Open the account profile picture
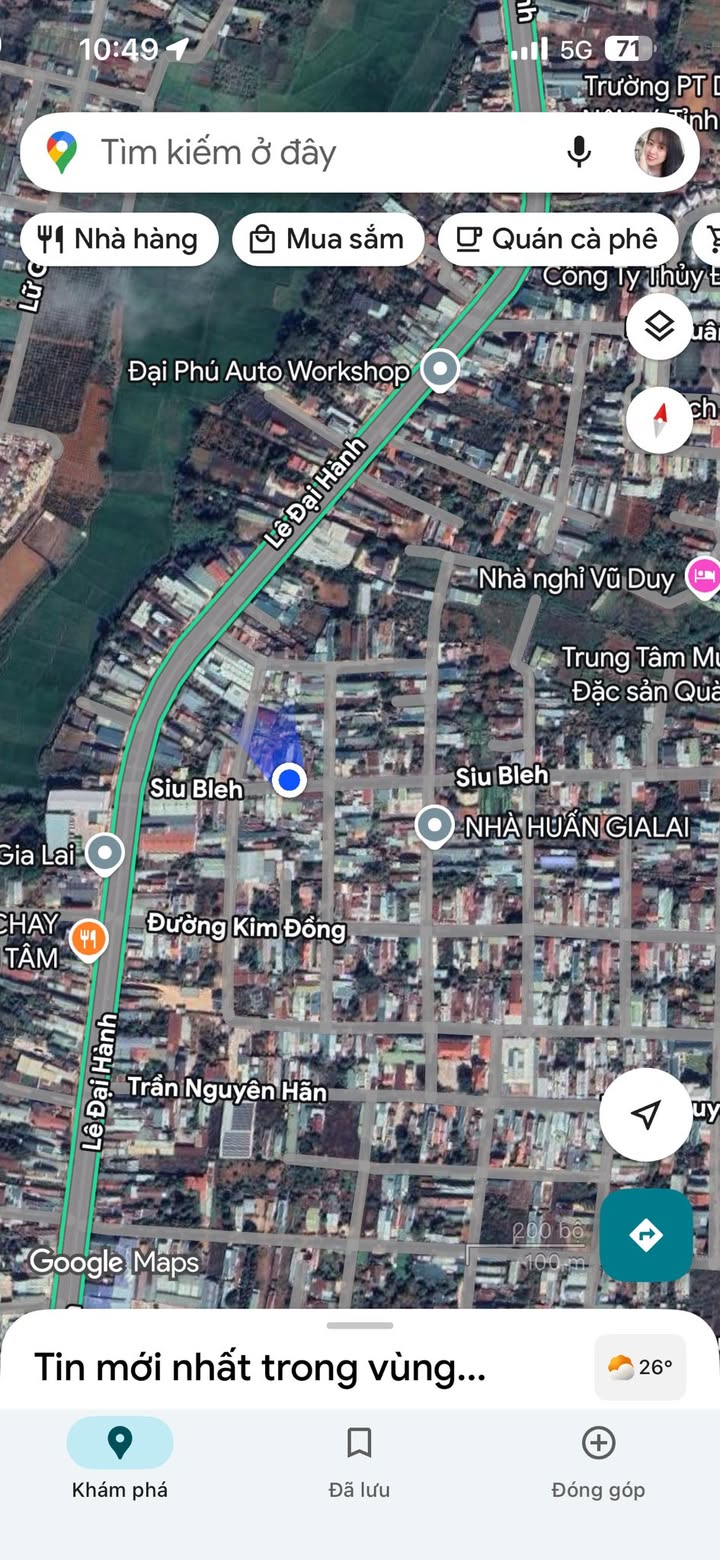The width and height of the screenshot is (720, 1560). click(x=659, y=153)
